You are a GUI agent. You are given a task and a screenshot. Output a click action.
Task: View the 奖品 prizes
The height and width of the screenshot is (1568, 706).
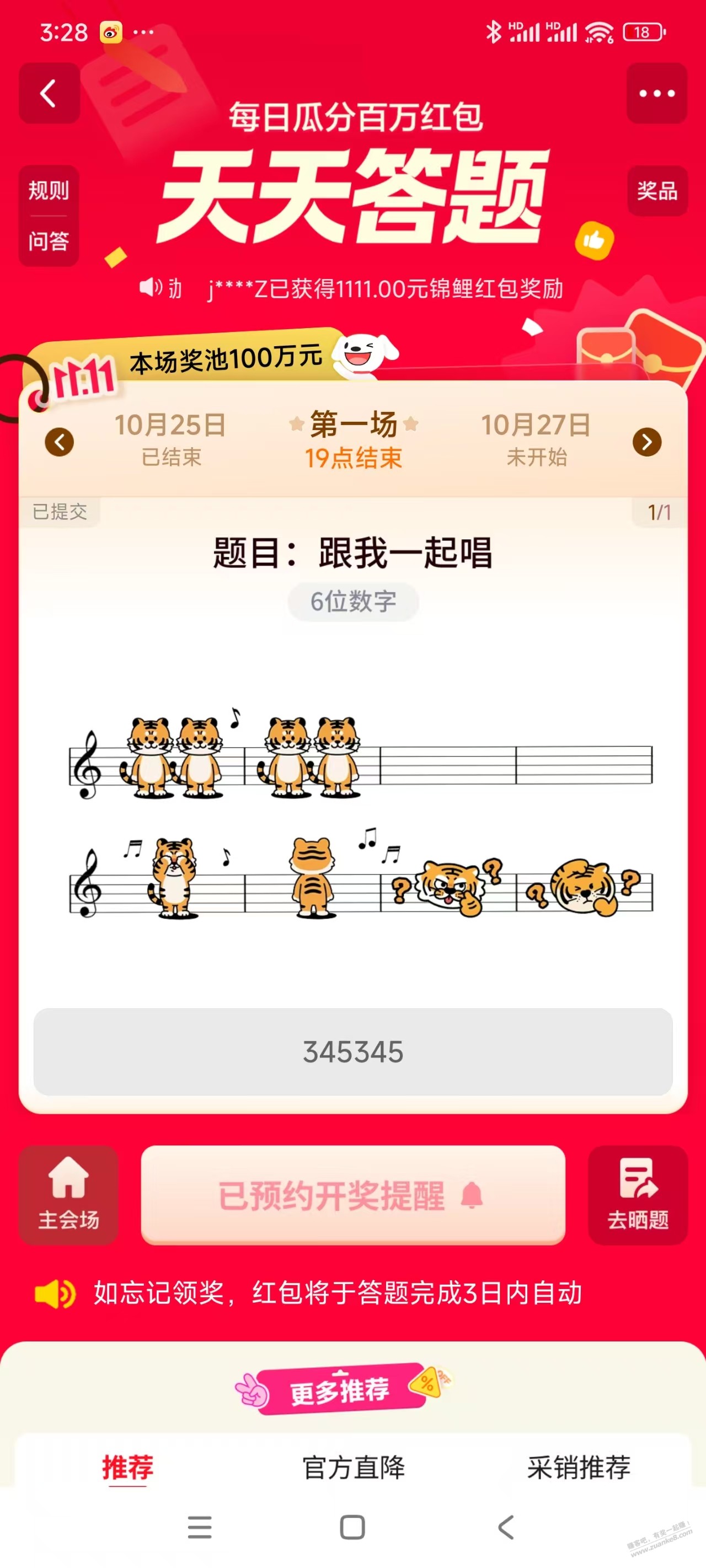tap(657, 191)
